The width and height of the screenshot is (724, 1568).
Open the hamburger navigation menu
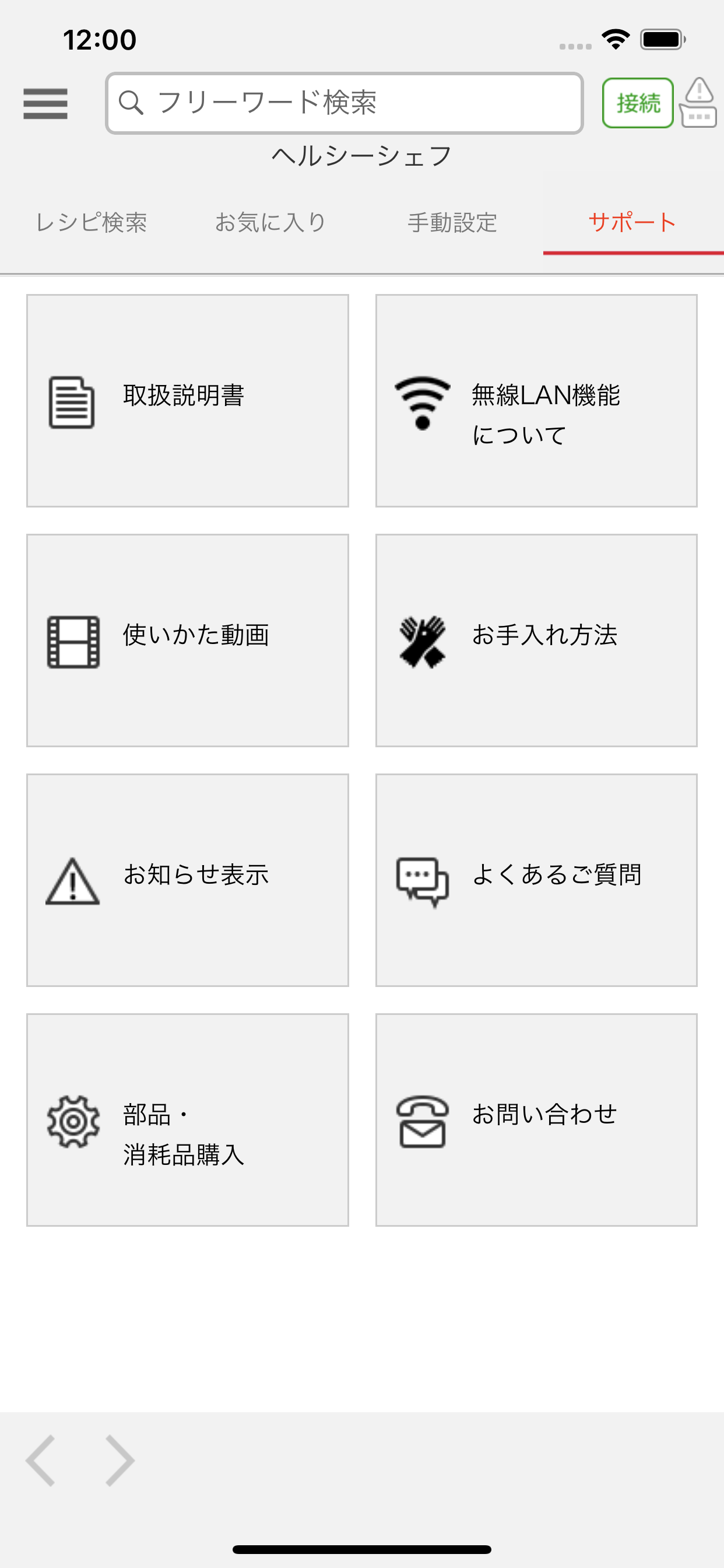point(45,103)
